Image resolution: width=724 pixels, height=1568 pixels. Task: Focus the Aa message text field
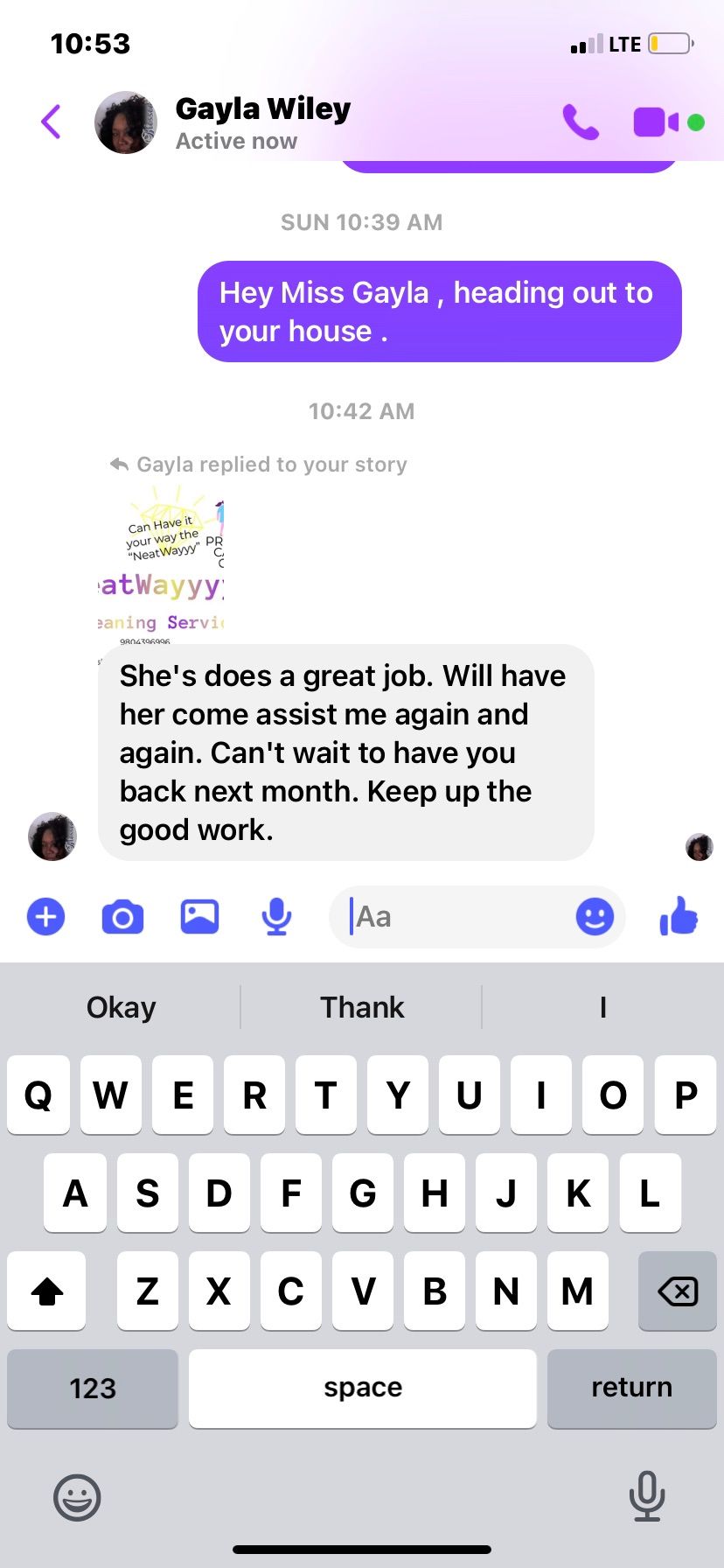click(x=455, y=917)
